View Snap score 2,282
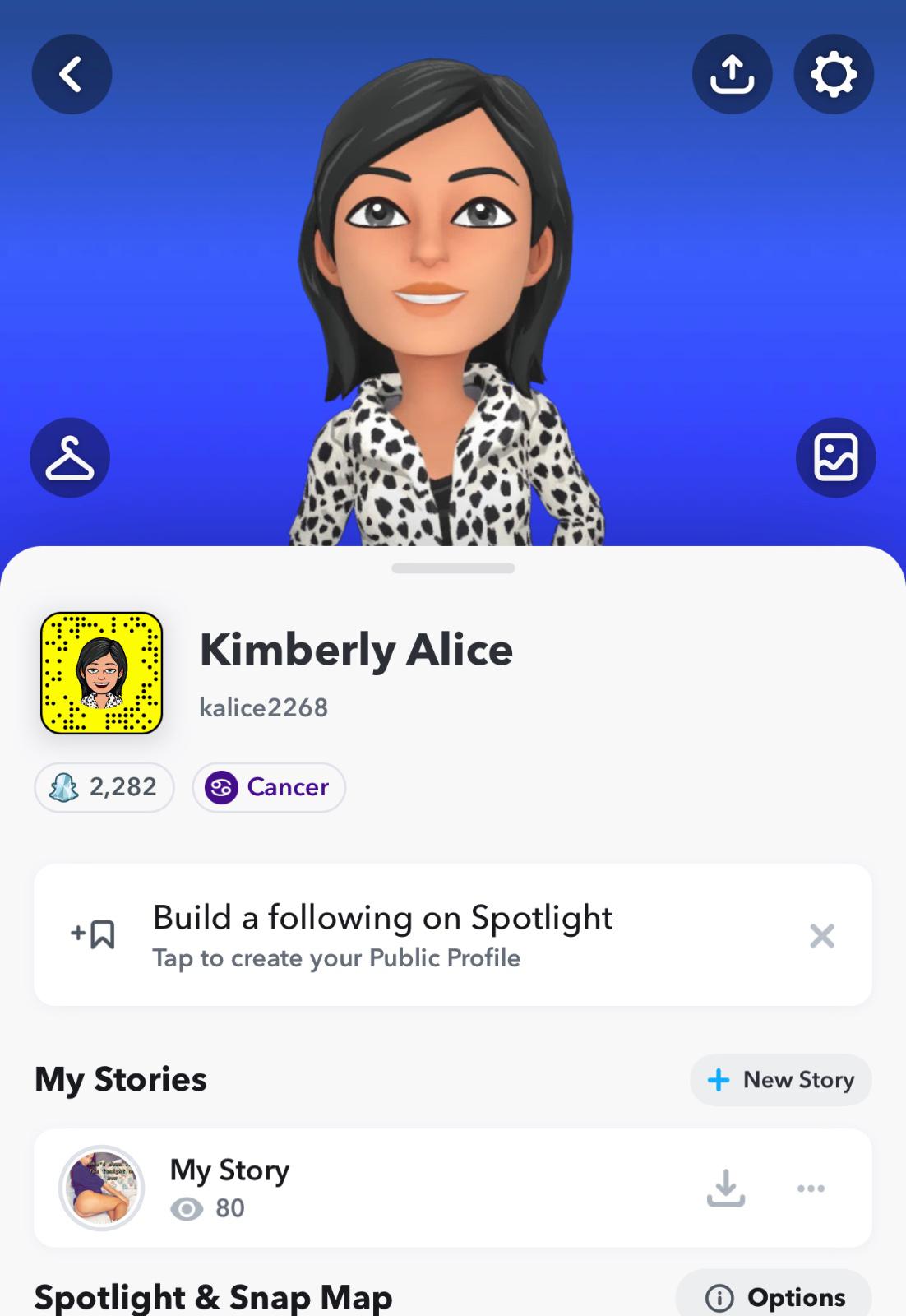Screen dimensions: 906x1316 point(104,787)
